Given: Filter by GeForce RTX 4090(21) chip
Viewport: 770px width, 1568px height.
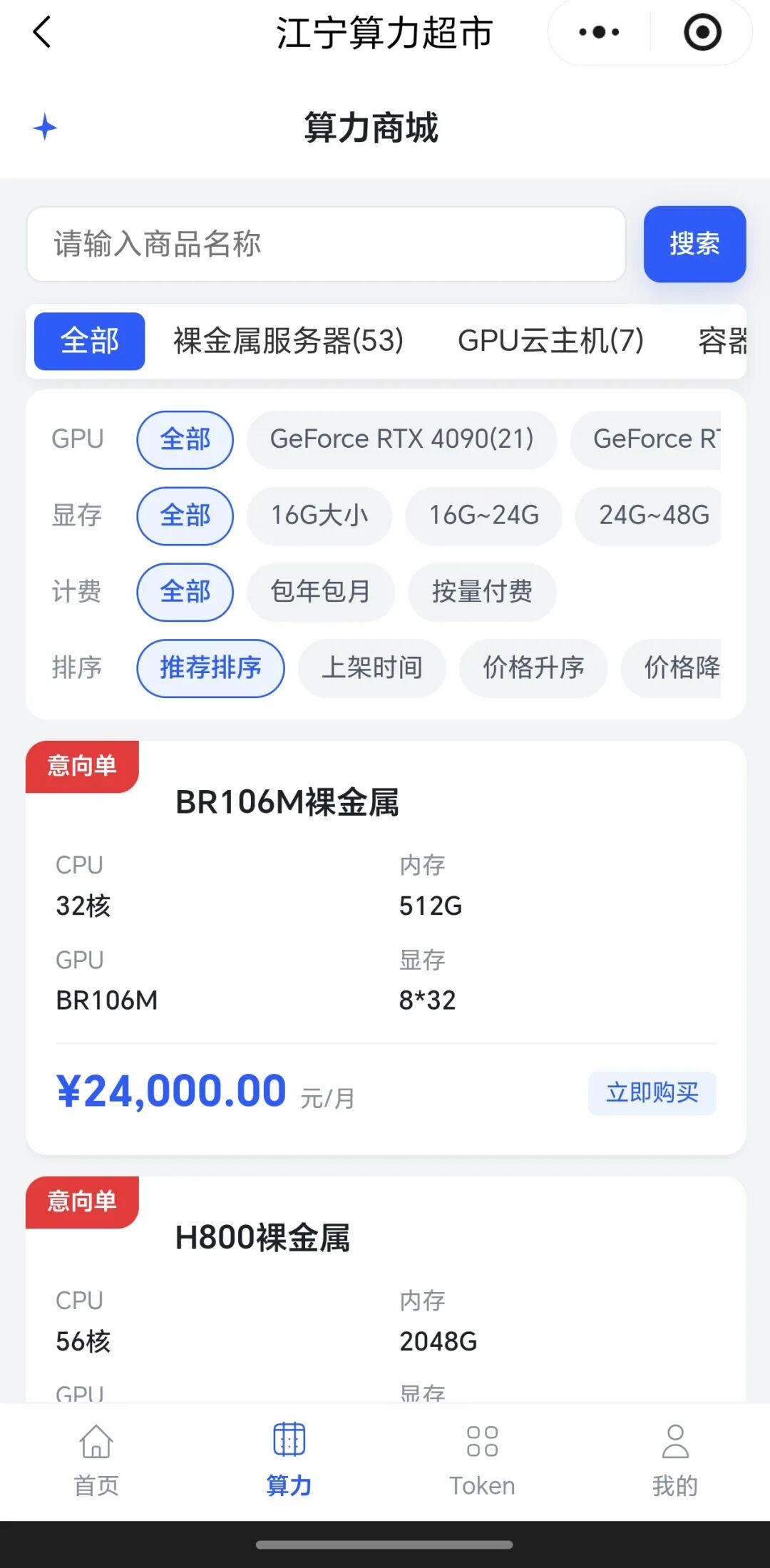Looking at the screenshot, I should pos(401,439).
